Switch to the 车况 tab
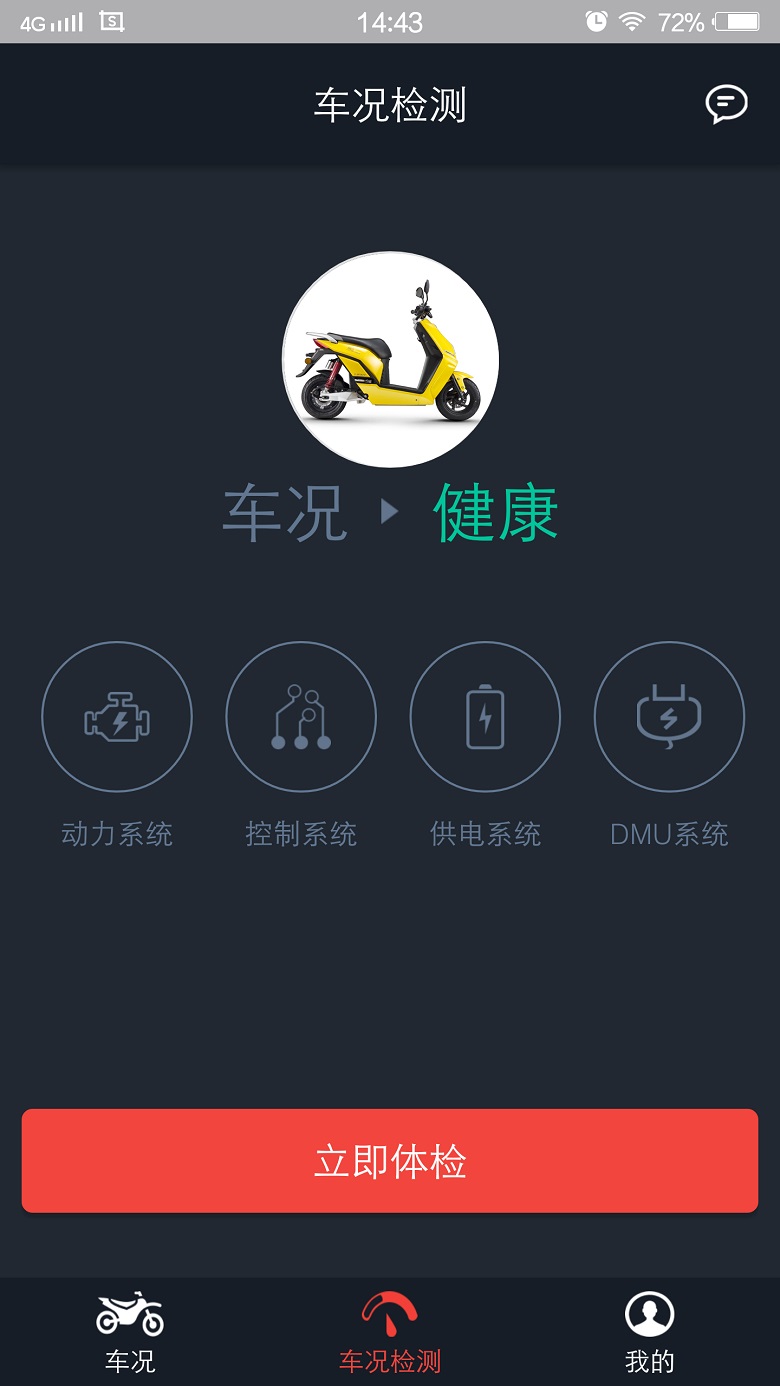Image resolution: width=780 pixels, height=1386 pixels. [130, 1332]
